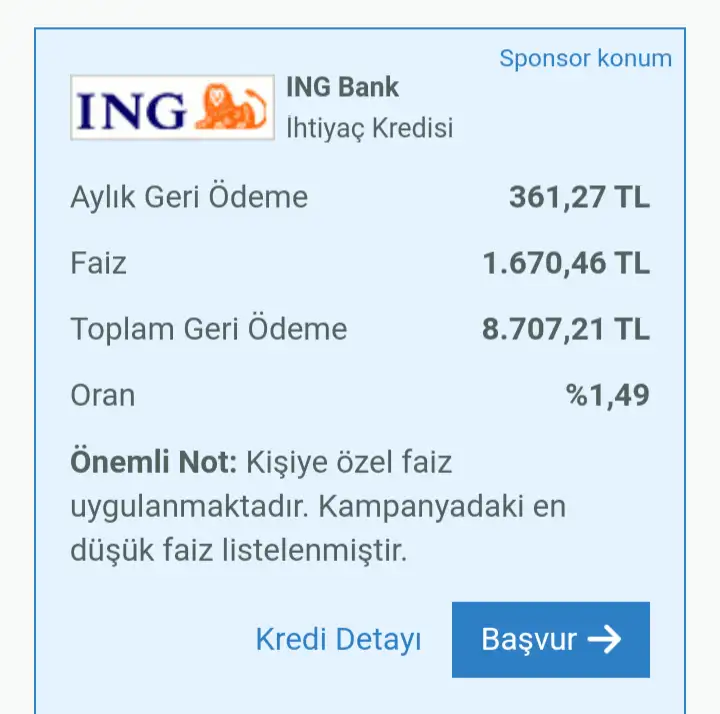Screen dimensions: 720x714
Task: Tap the Başvur apply button
Action: [x=551, y=640]
